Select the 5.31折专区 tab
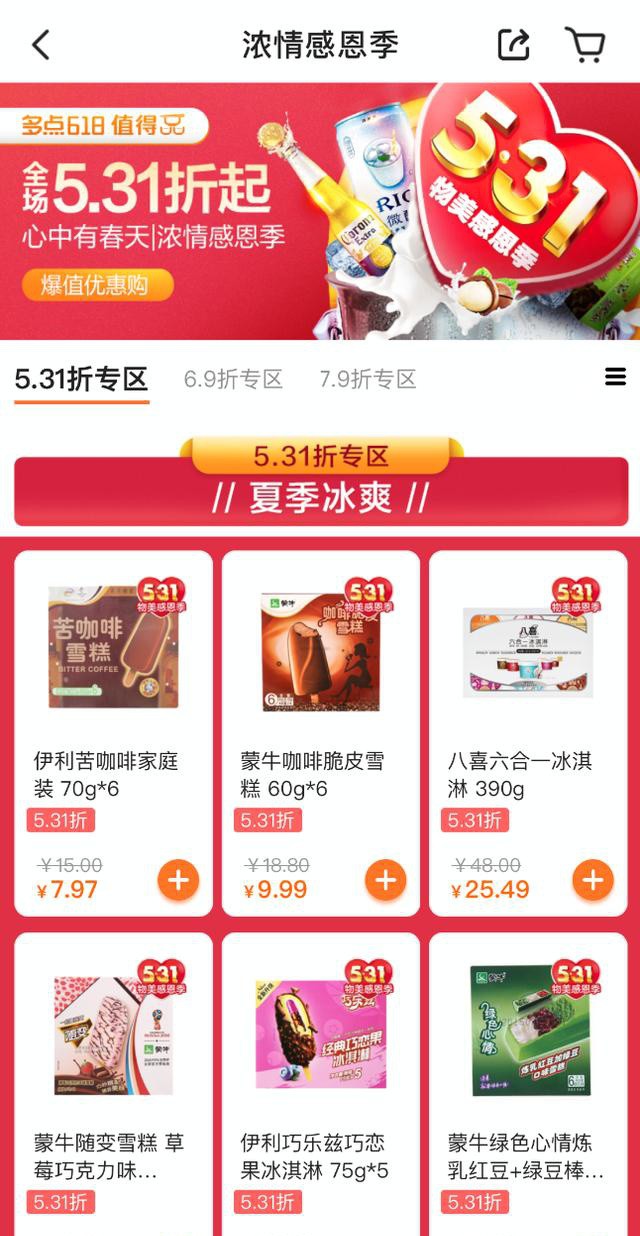The image size is (640, 1236). point(81,379)
